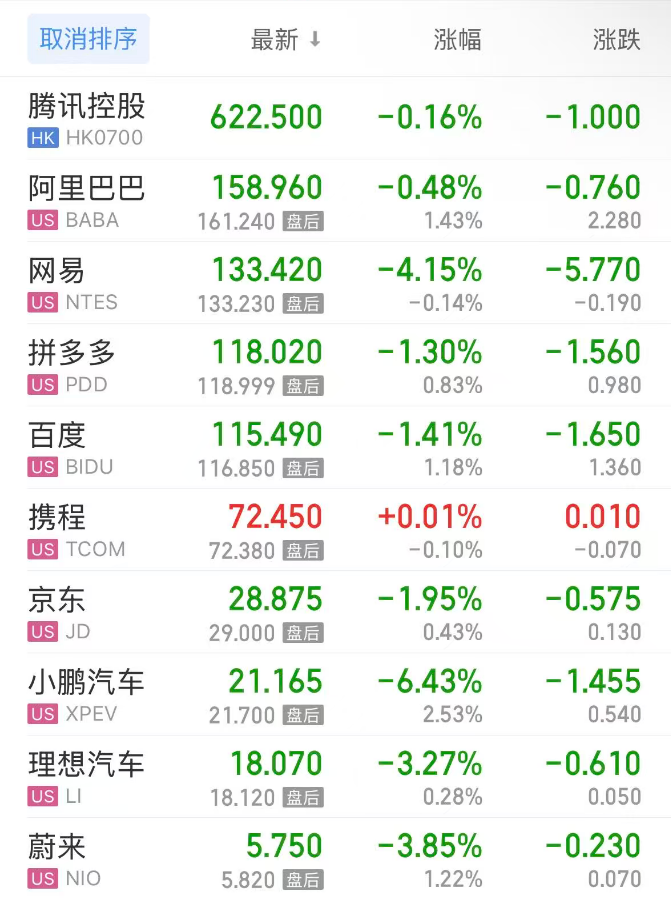Sort by 最新 price column
671x915 pixels.
[285, 40]
